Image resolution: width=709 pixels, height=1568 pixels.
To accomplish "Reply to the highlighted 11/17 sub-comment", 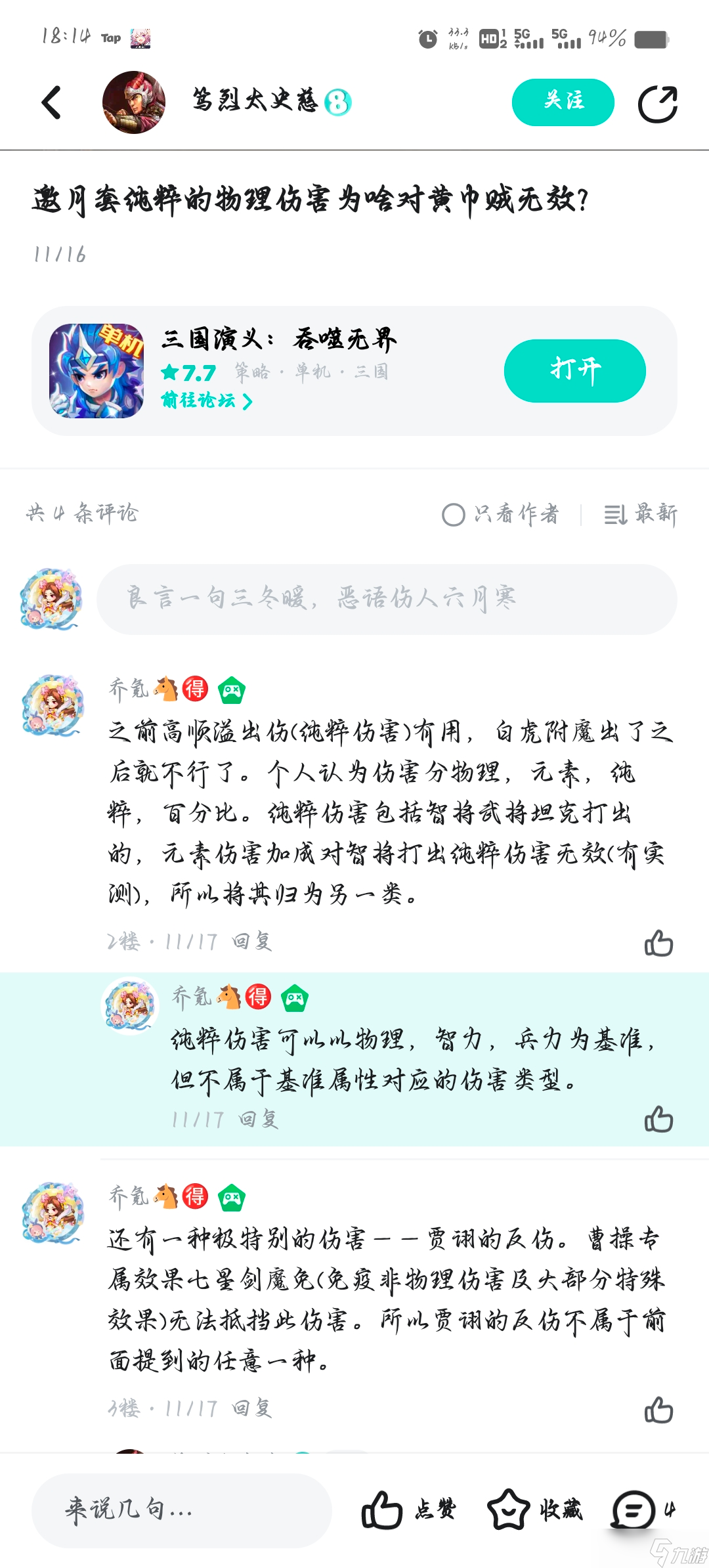I will click(259, 1119).
